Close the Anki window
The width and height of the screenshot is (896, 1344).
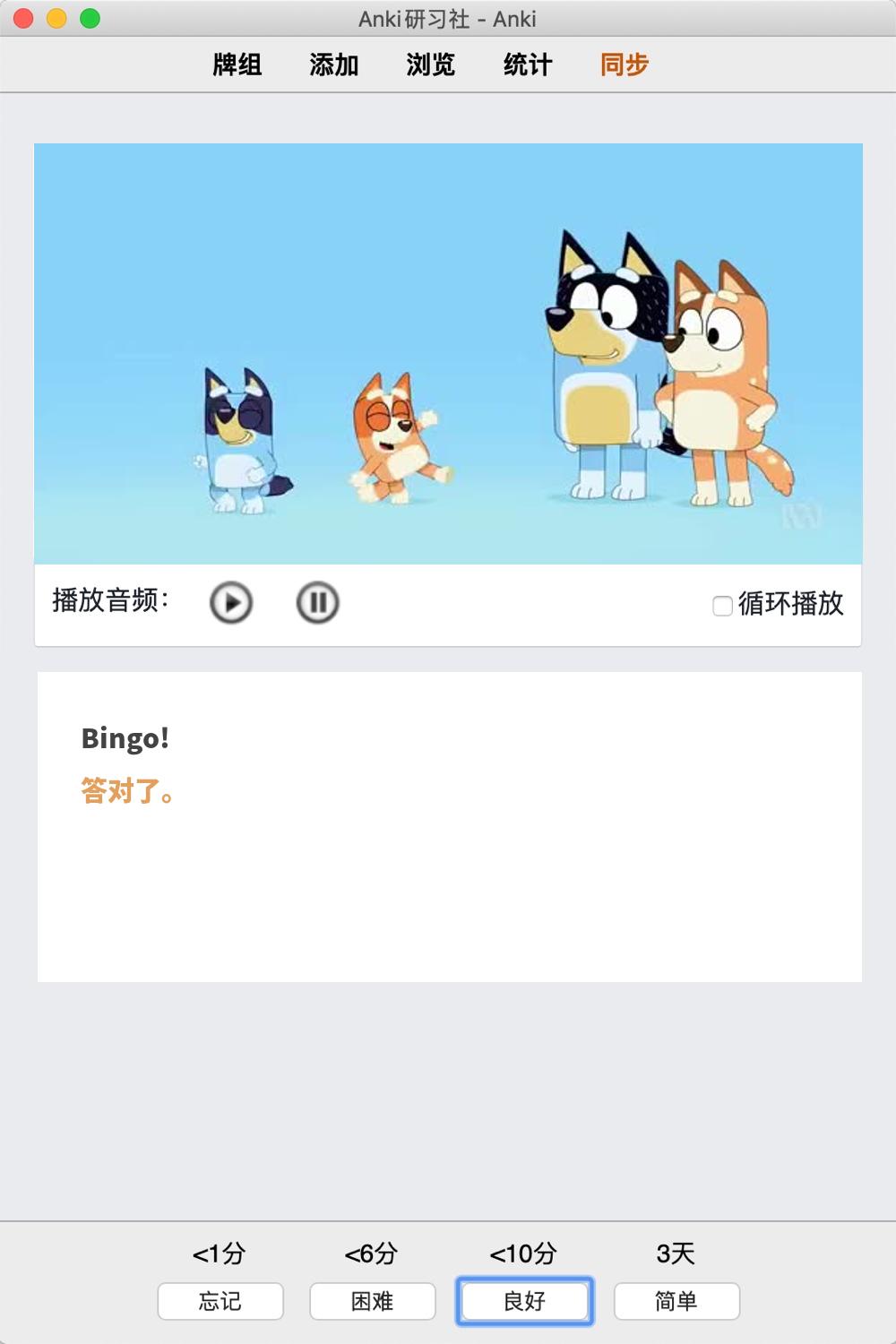24,18
